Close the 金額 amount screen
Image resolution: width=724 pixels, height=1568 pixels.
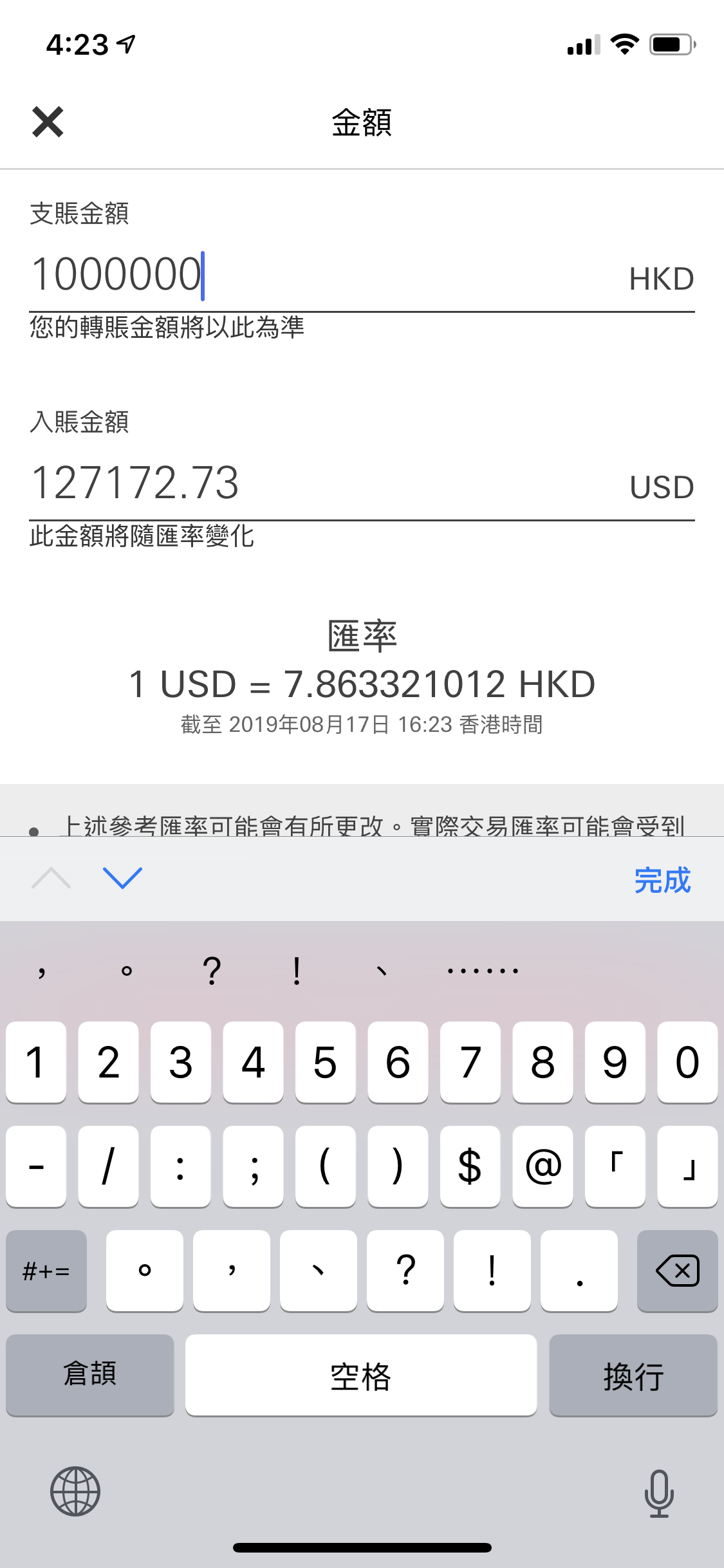click(48, 122)
